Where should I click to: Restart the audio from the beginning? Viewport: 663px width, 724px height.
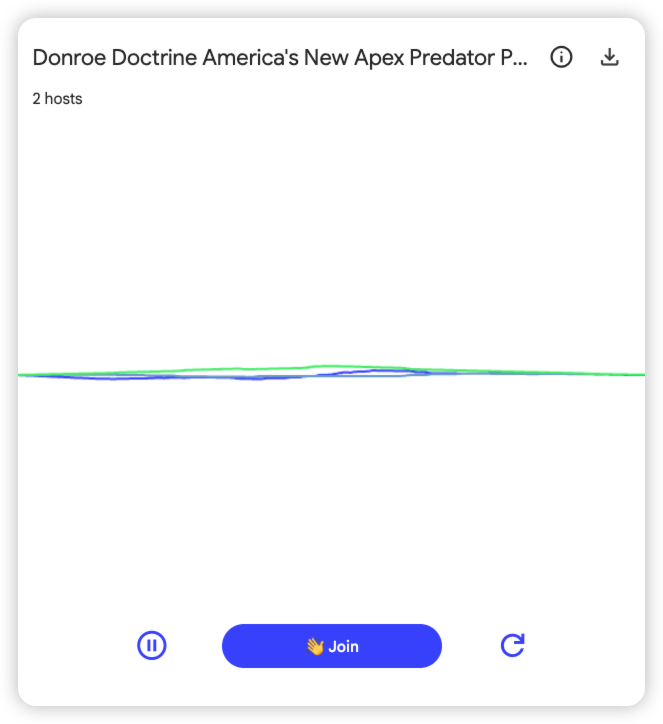pos(512,646)
